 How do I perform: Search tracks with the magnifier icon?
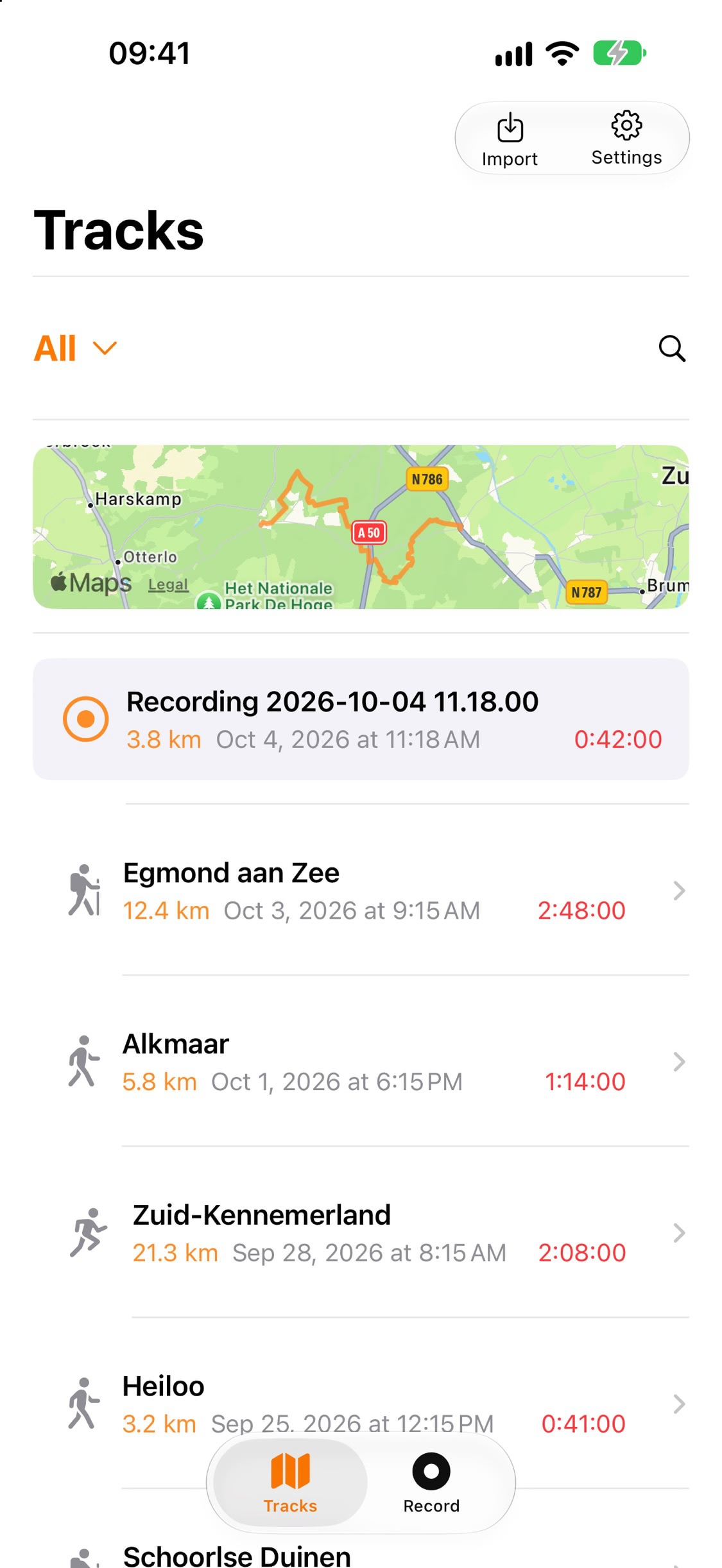click(672, 348)
